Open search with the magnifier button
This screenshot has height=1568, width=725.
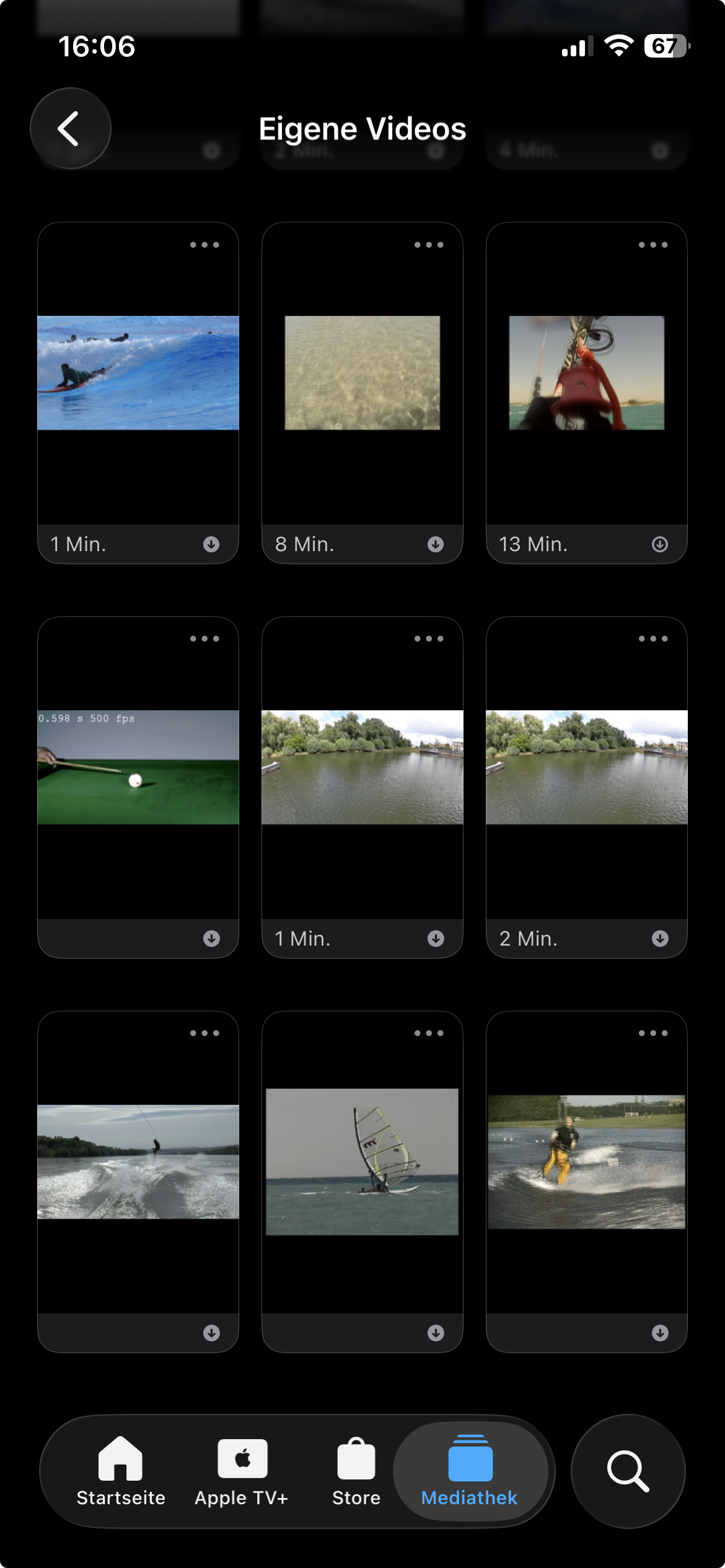628,1471
